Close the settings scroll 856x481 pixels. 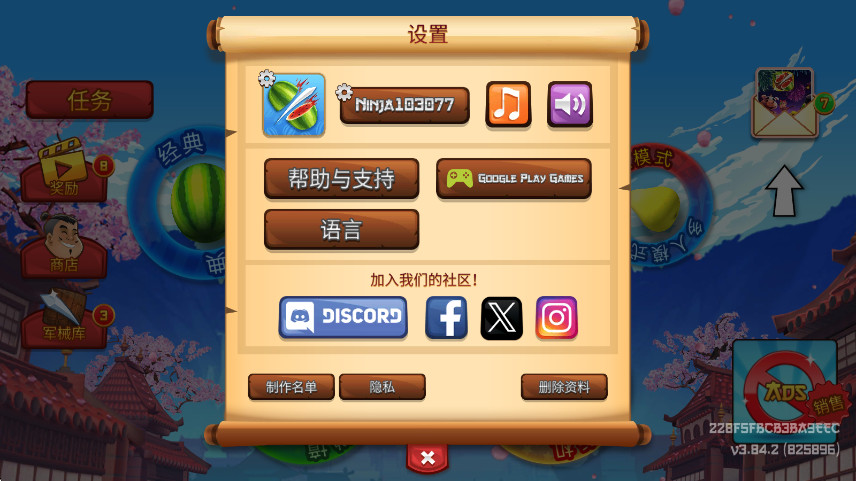(x=427, y=458)
